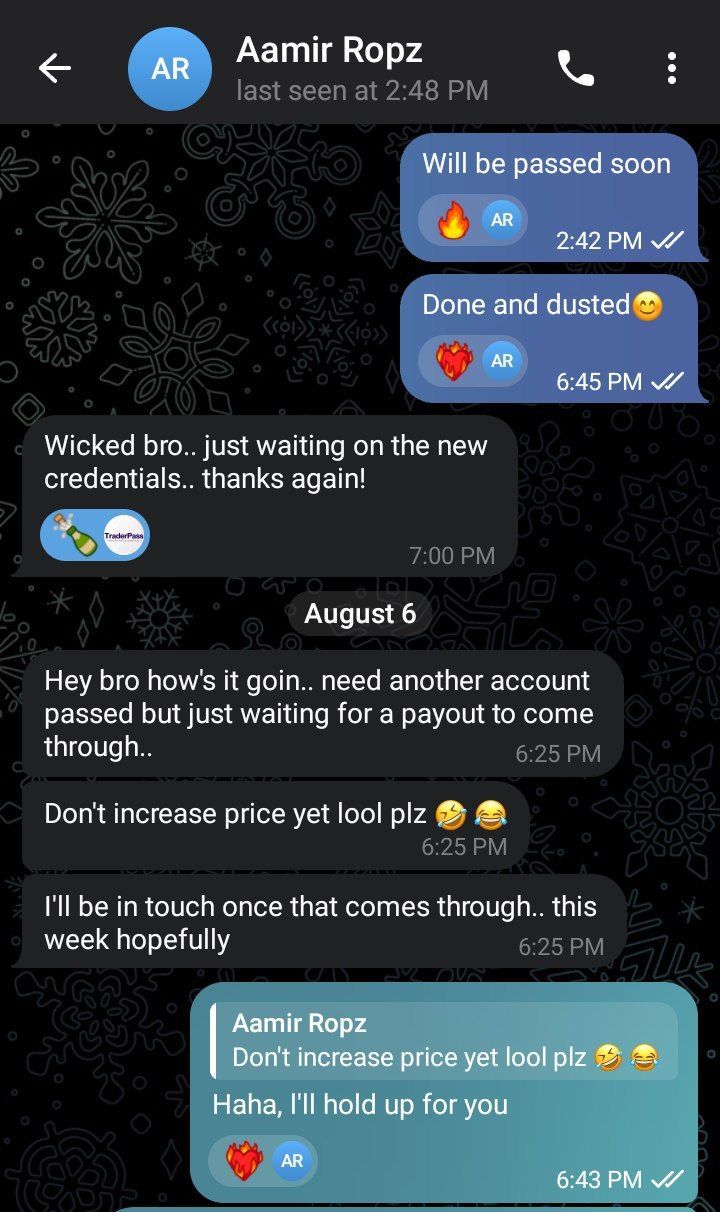This screenshot has height=1212, width=720.
Task: Open Aamir Ropz's profile from header avatar
Action: [x=170, y=68]
